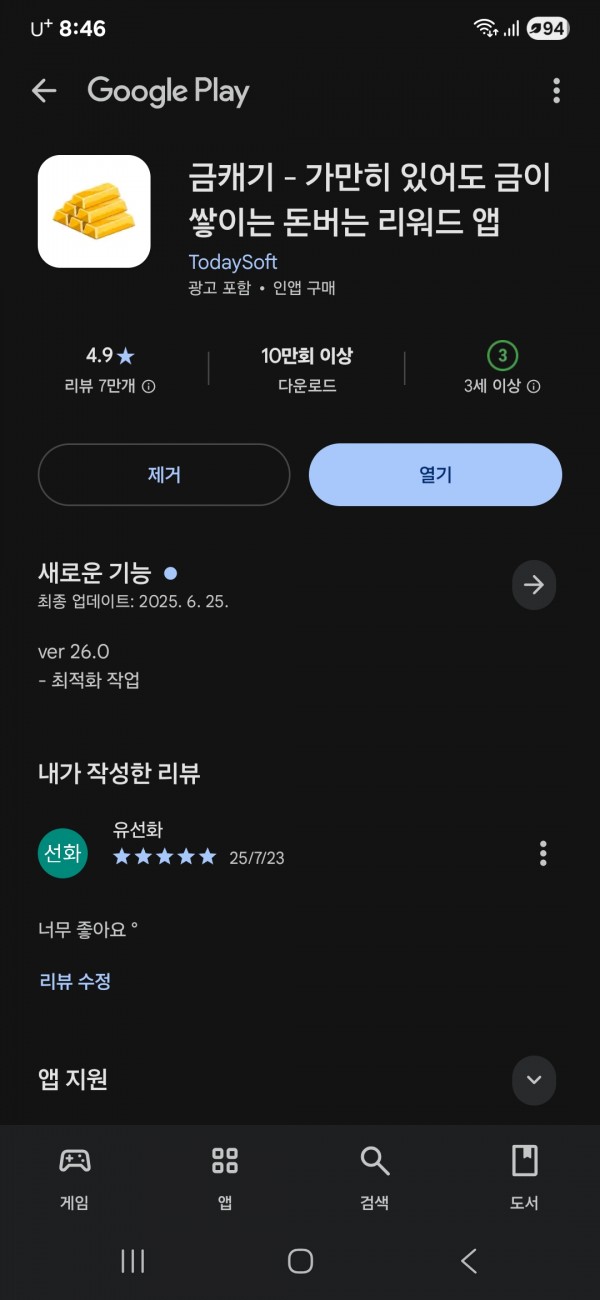The width and height of the screenshot is (600, 1300).
Task: Tap 리뷰 수정 to edit the review
Action: [x=75, y=981]
